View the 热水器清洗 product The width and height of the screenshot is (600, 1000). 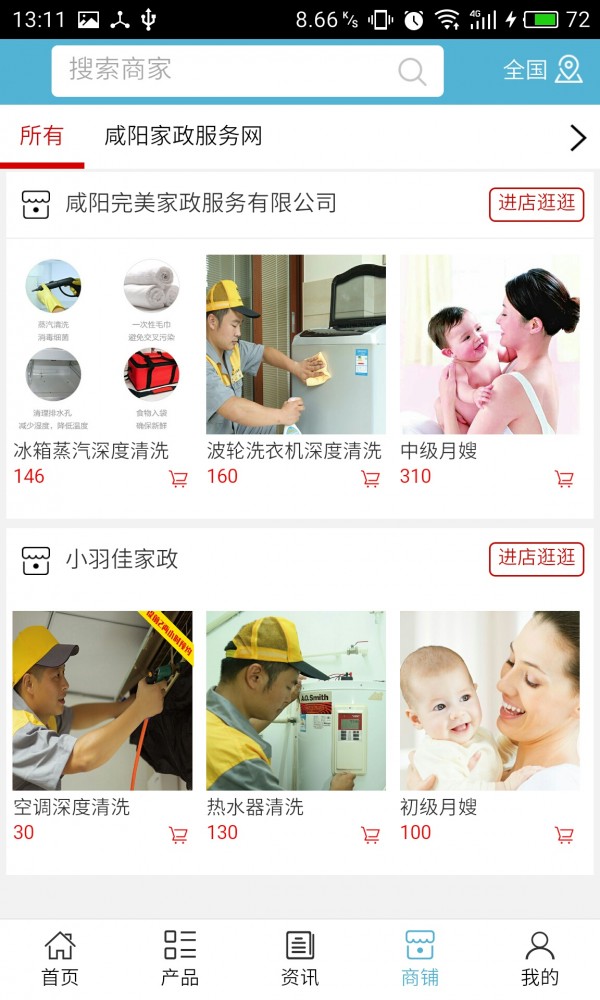[295, 701]
